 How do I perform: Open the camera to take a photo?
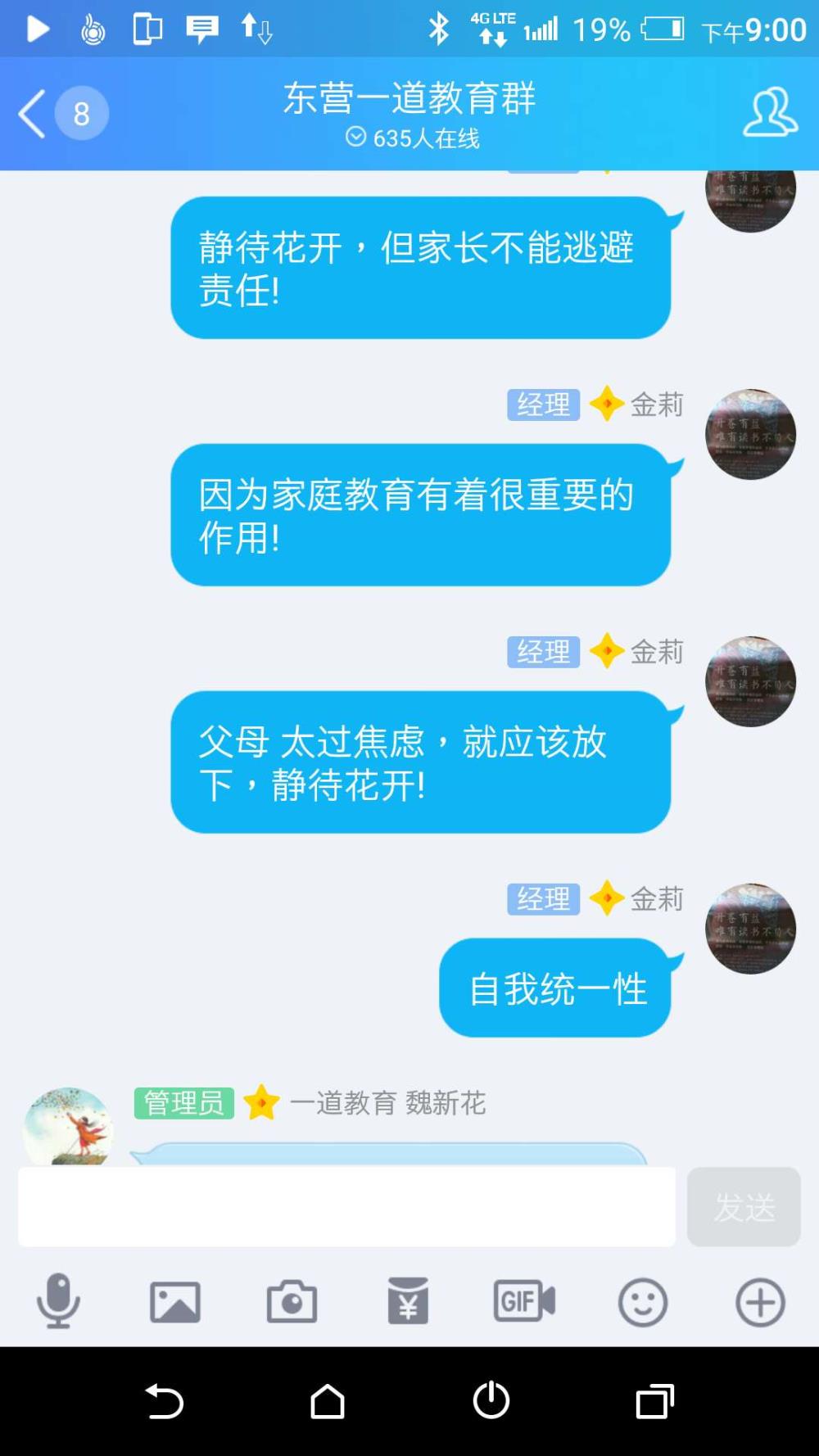click(292, 1301)
